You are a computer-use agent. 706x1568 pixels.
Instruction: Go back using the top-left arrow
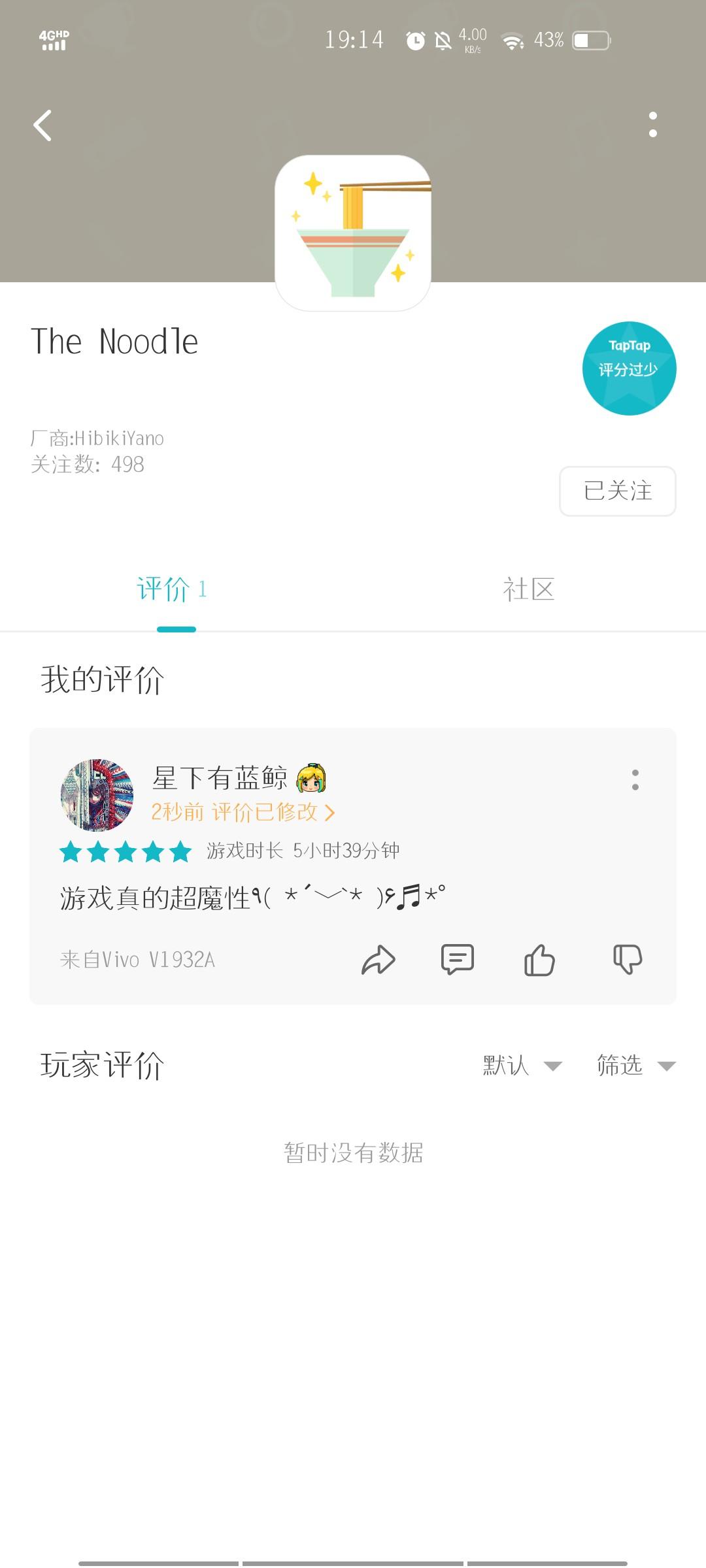click(x=43, y=125)
